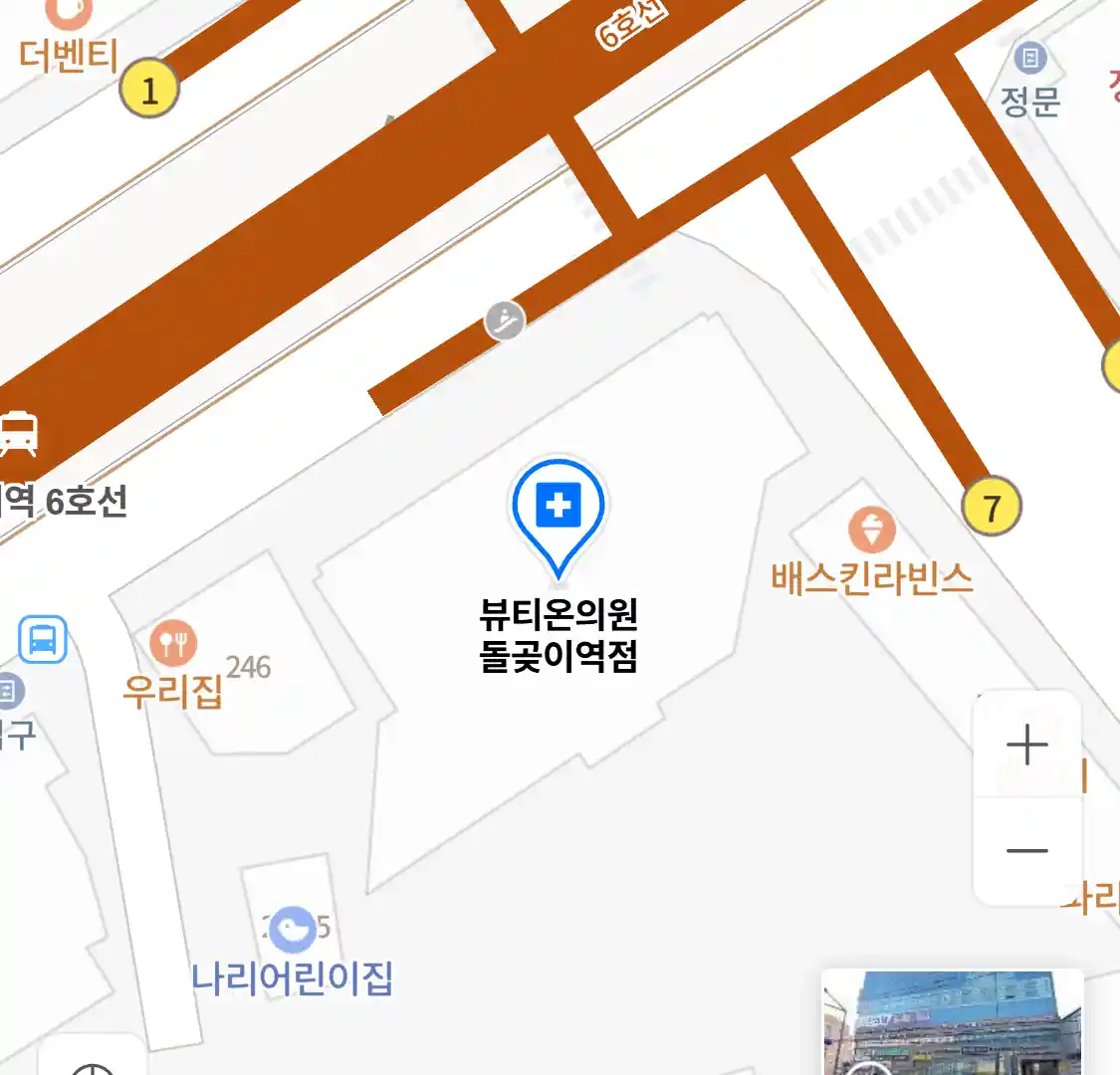Zoom out on the map
This screenshot has width=1120, height=1075.
(1027, 851)
